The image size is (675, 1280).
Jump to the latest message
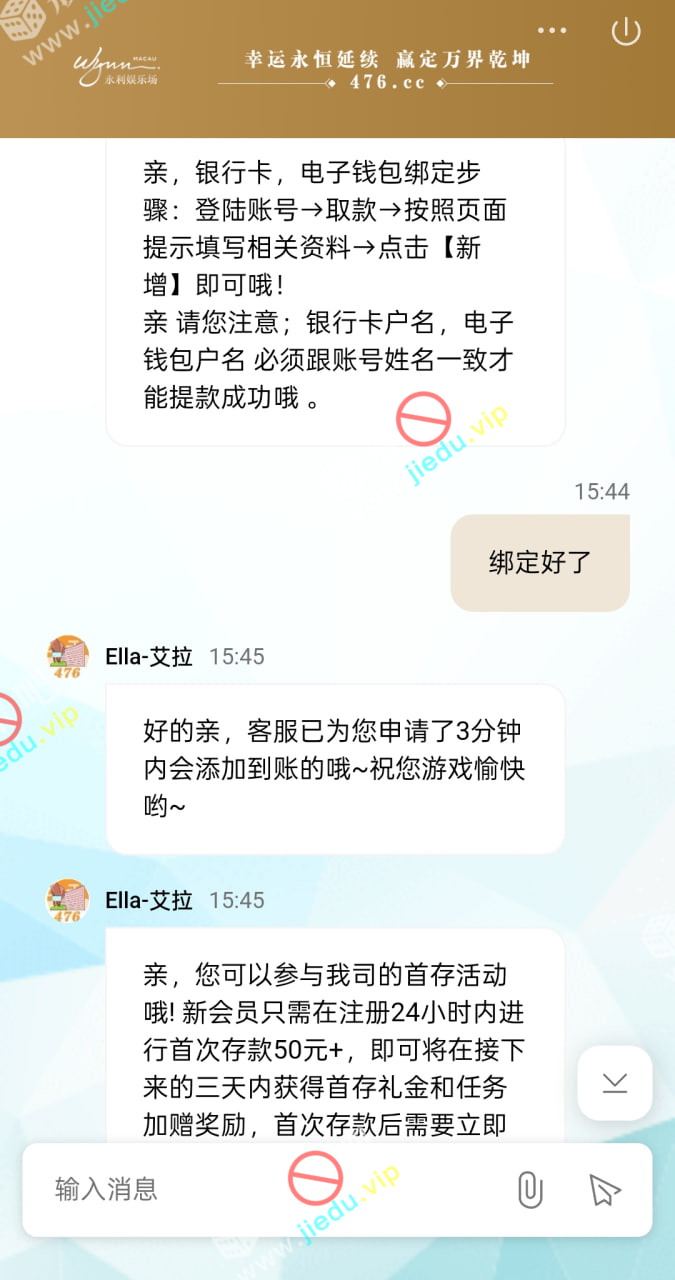click(x=615, y=1082)
